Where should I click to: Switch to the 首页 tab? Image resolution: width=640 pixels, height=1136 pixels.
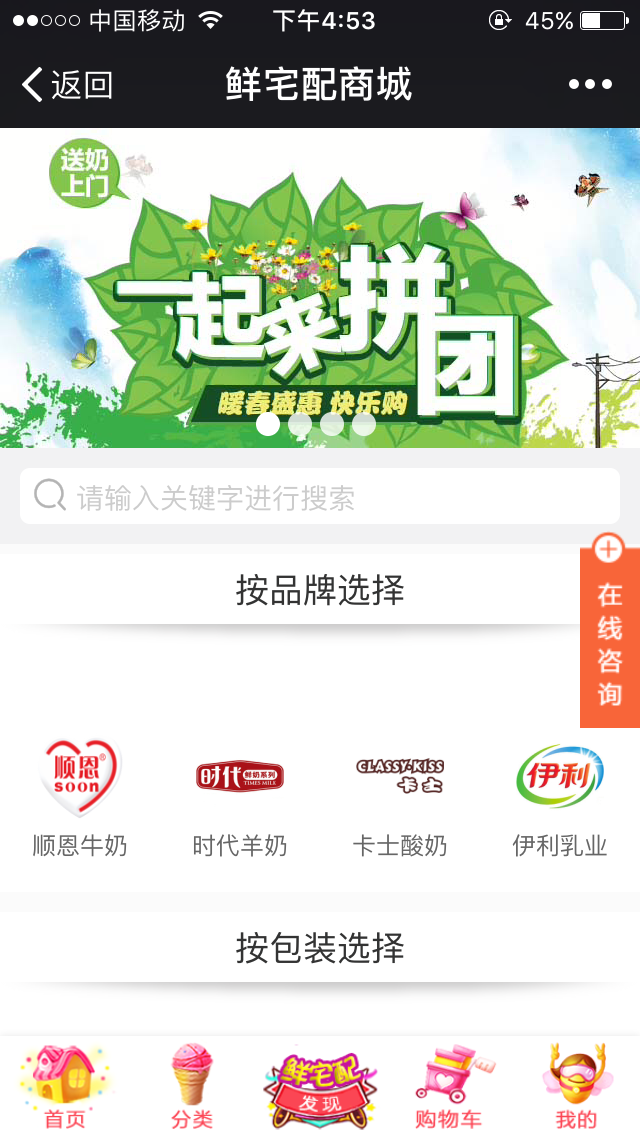[x=65, y=1088]
